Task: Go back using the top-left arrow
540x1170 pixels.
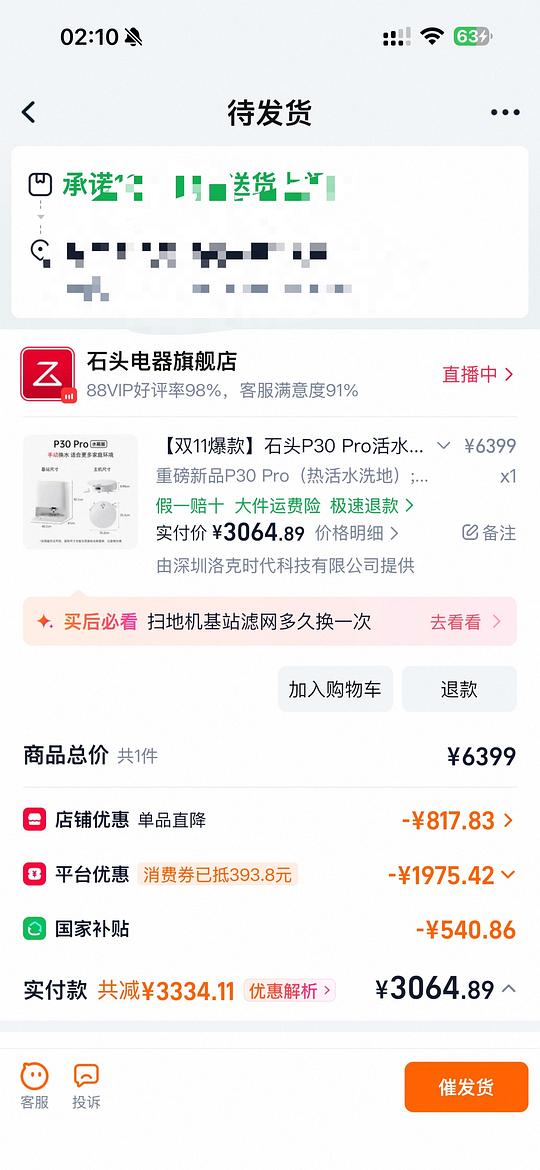Action: click(28, 113)
